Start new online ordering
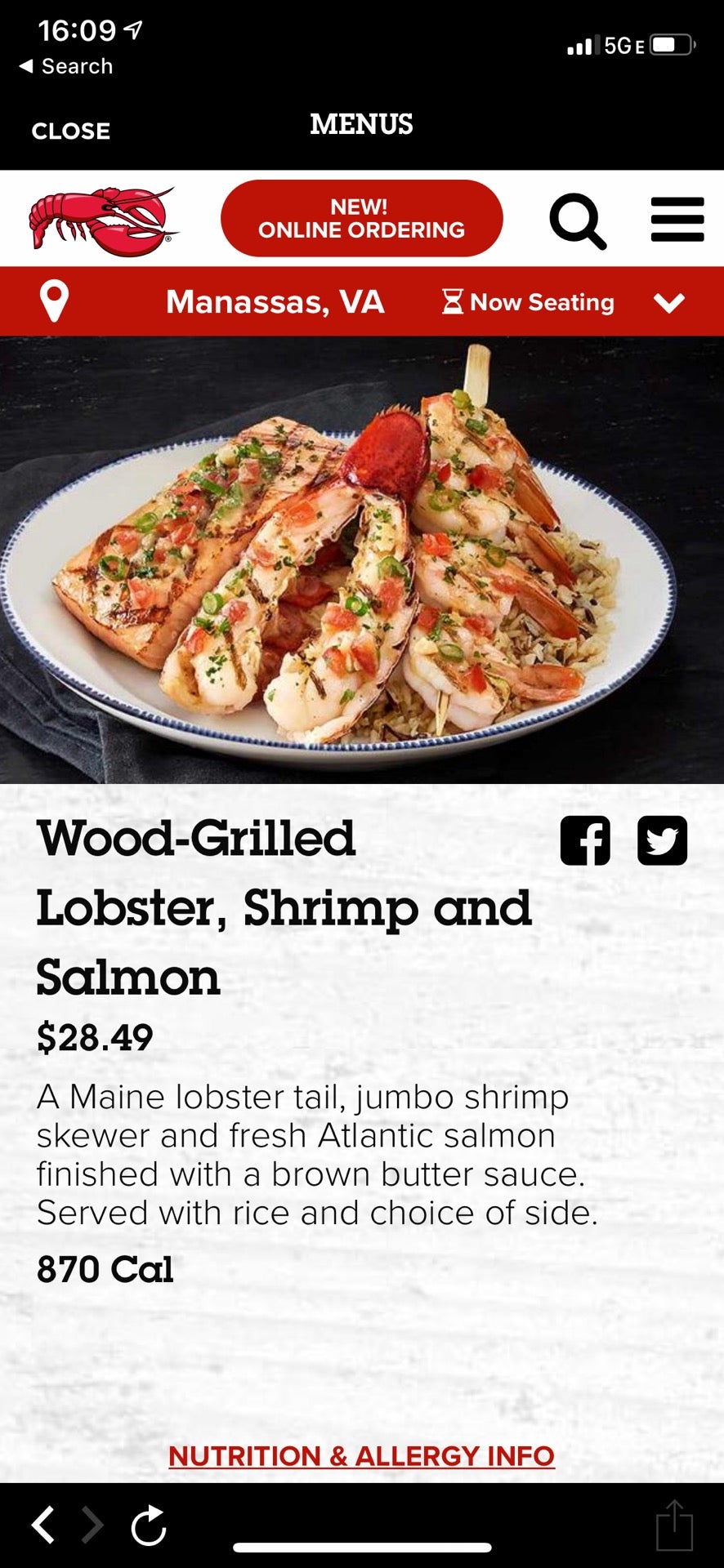 361,219
